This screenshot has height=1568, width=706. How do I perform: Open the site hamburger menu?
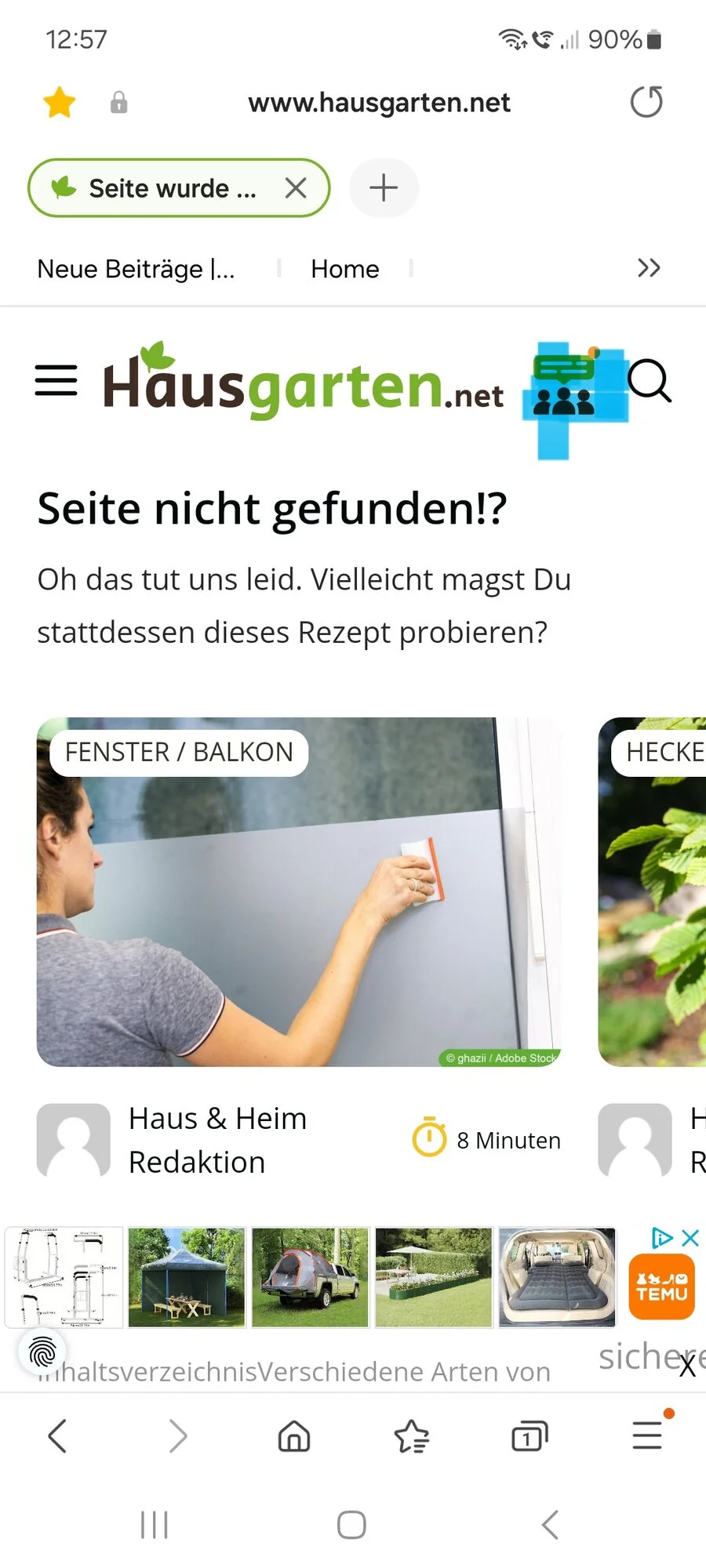[56, 381]
